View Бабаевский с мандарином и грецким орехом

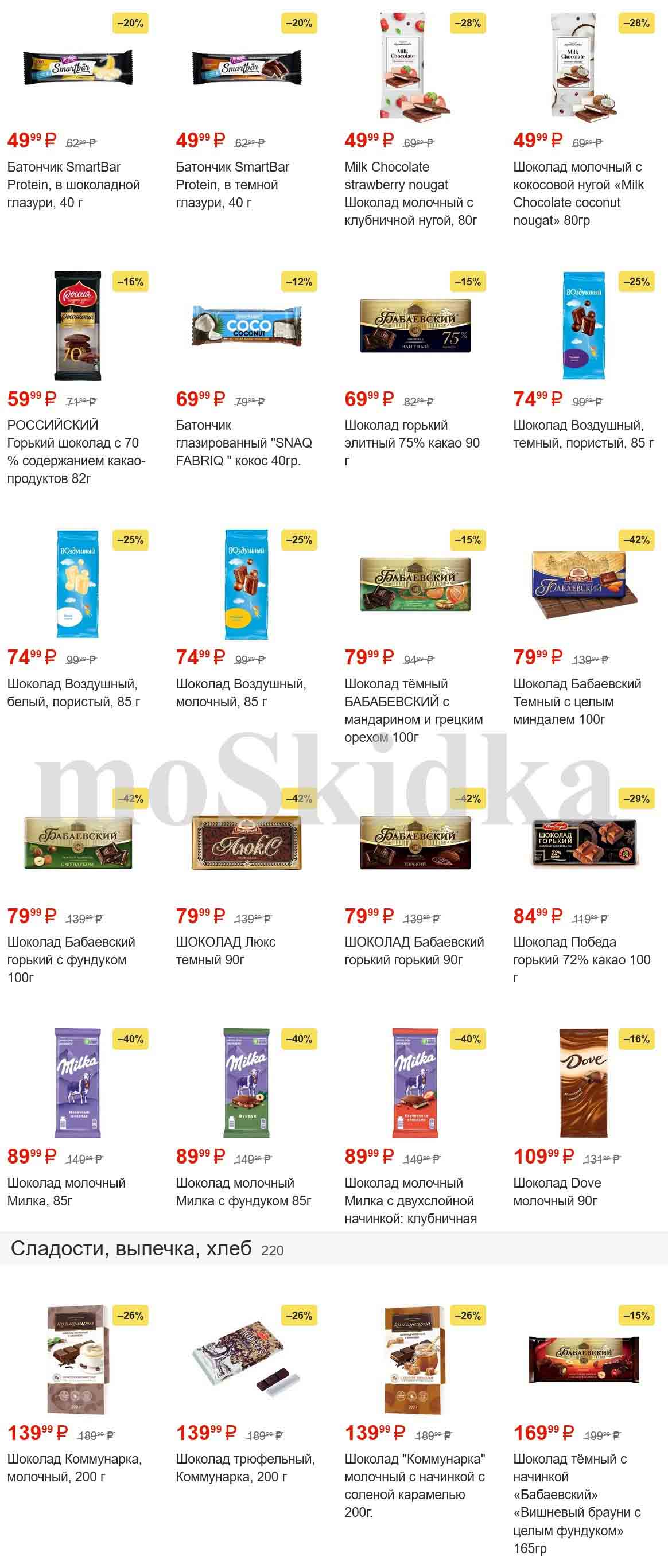(x=415, y=585)
